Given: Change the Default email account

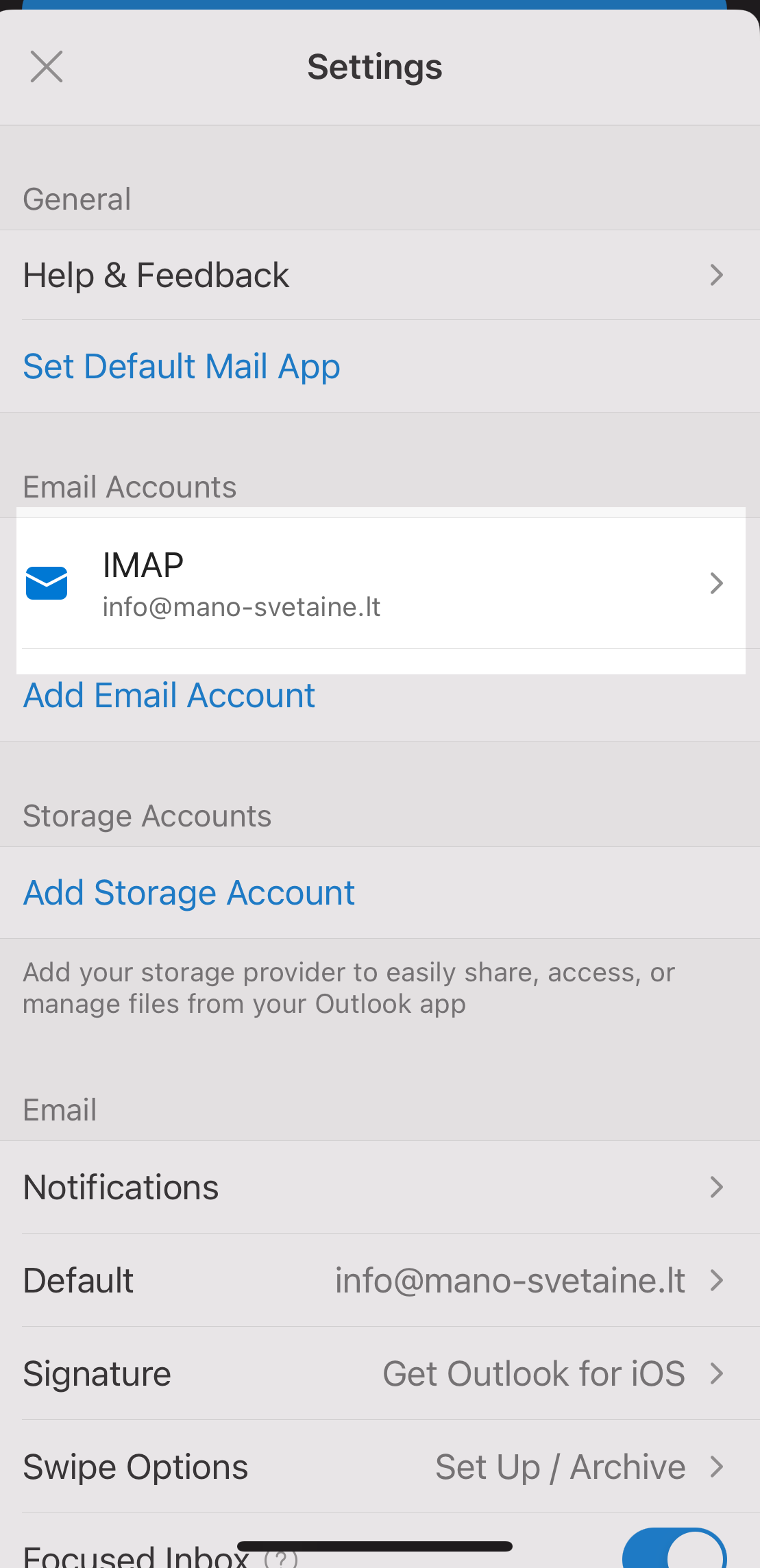Looking at the screenshot, I should point(380,1281).
